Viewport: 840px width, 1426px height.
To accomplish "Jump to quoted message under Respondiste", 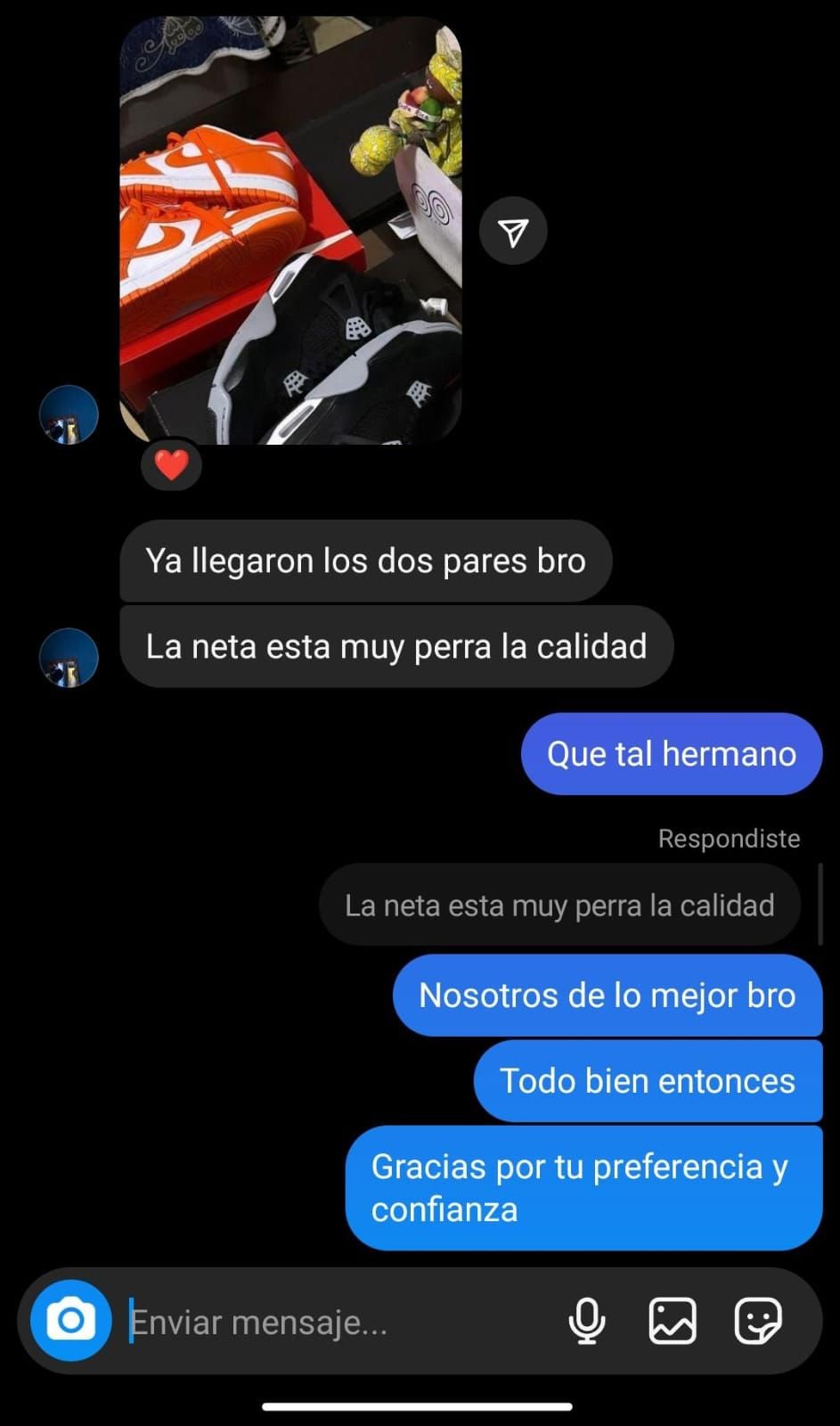I will 559,906.
